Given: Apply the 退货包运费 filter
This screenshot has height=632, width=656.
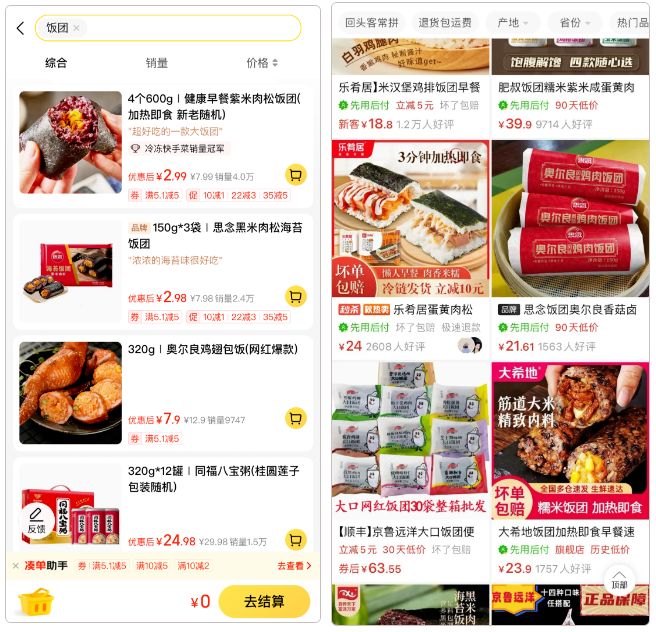Looking at the screenshot, I should [445, 22].
